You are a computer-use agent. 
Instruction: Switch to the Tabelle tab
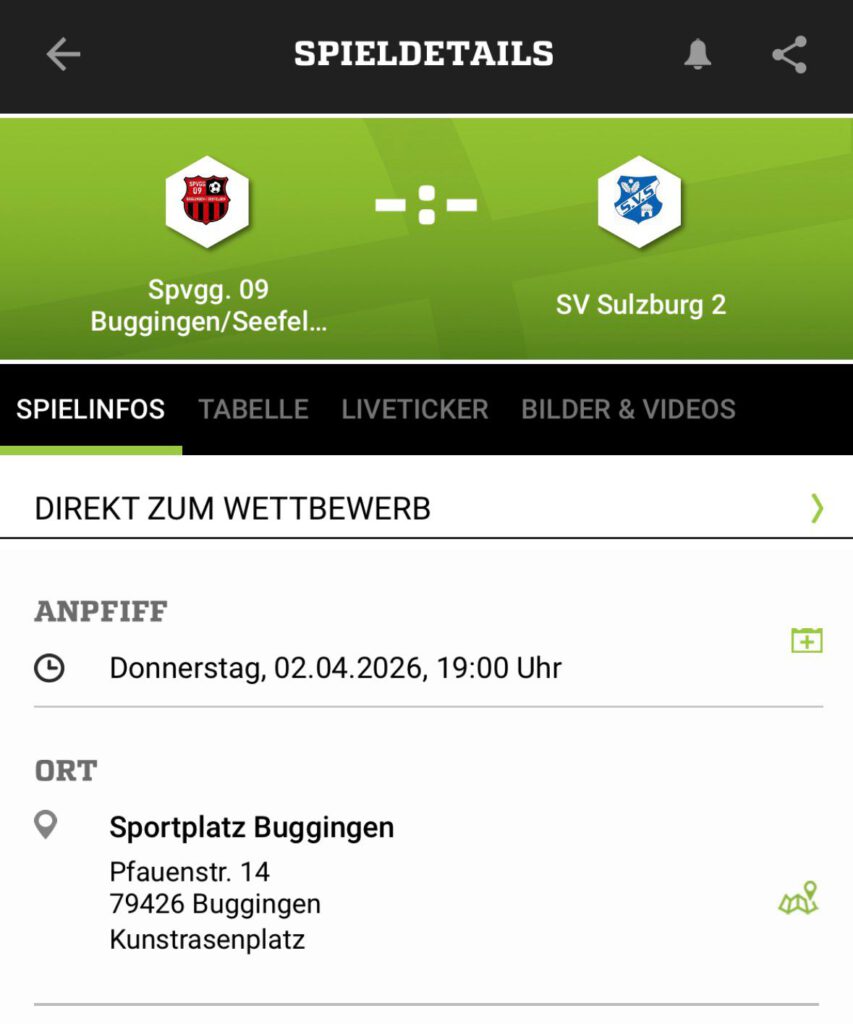tap(253, 409)
